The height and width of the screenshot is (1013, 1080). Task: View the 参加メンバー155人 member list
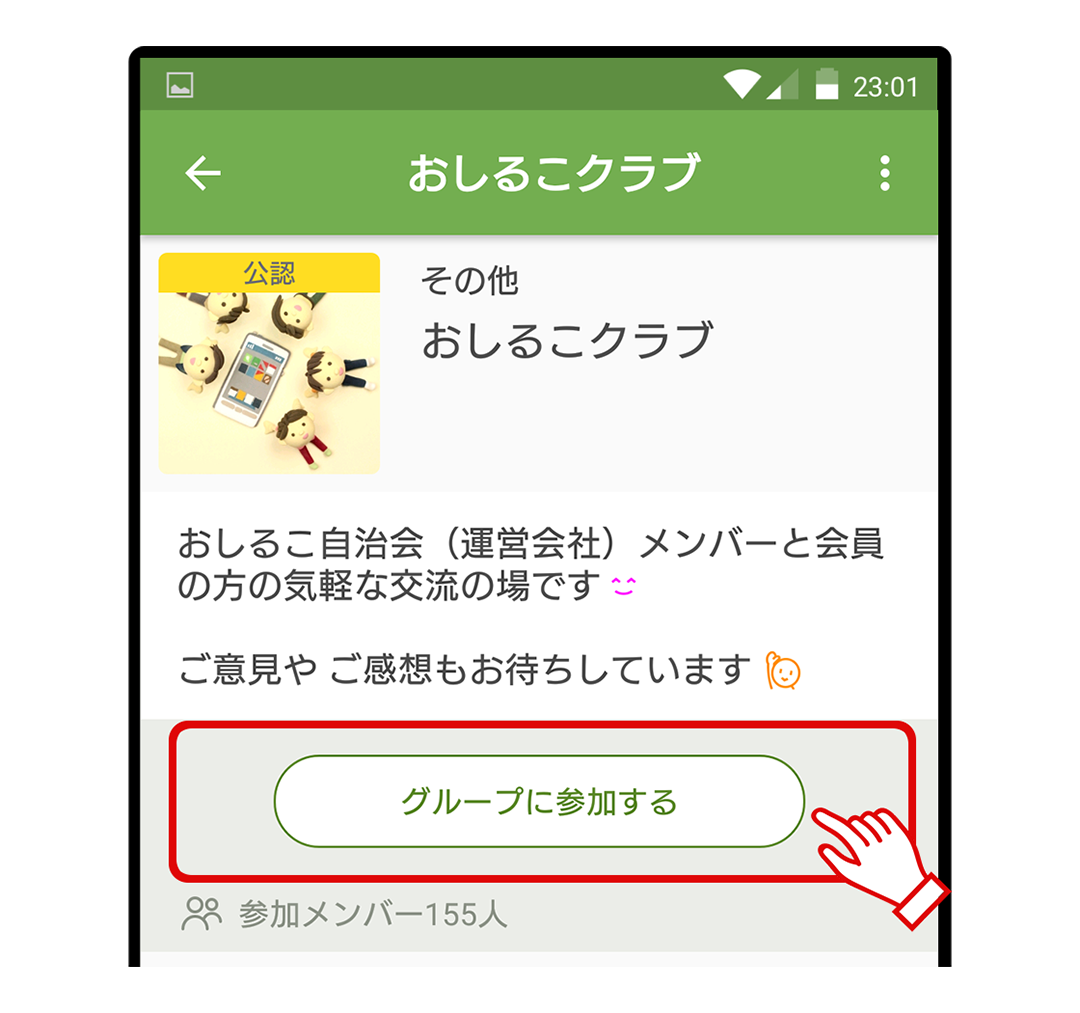[x=346, y=914]
